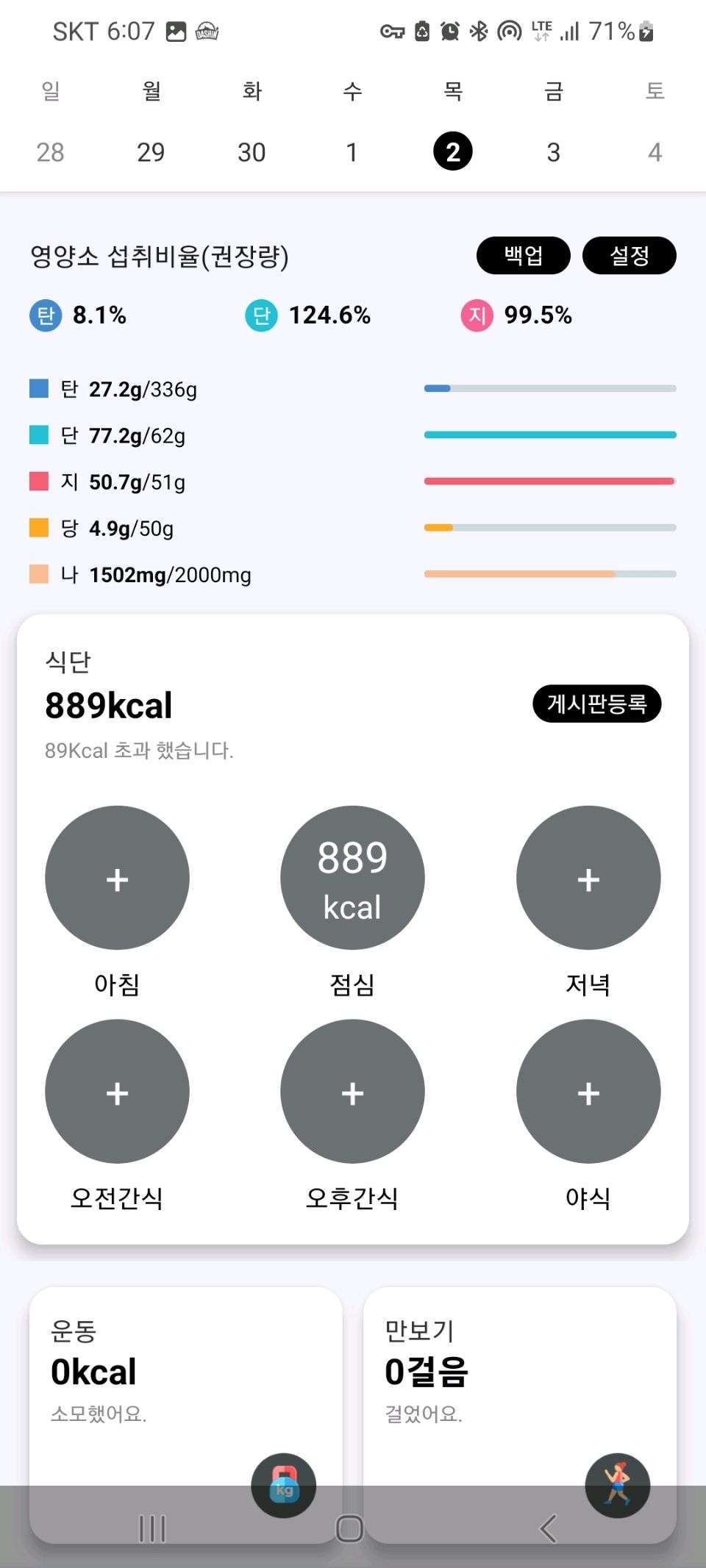Switch to Wednesday date 1

(352, 152)
